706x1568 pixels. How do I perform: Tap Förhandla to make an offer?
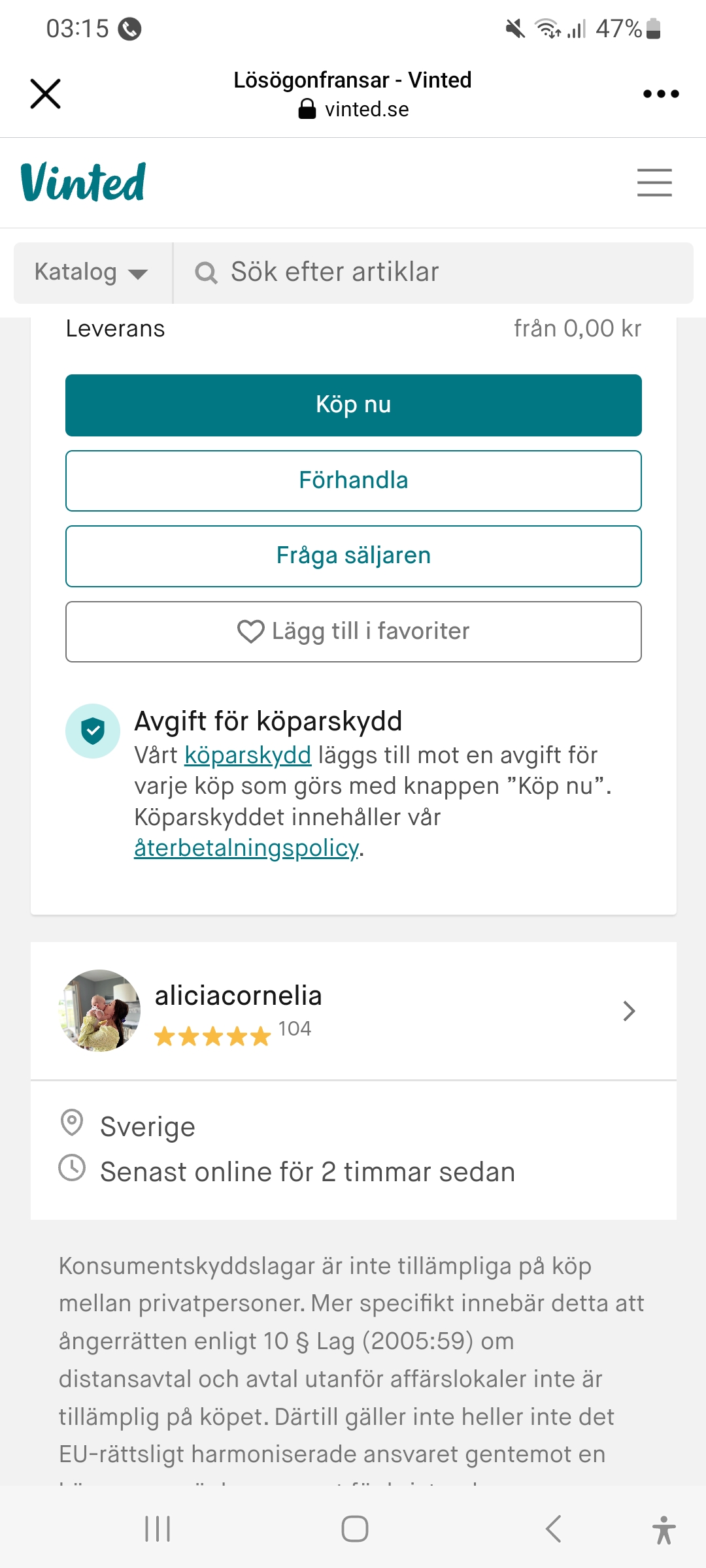click(x=353, y=481)
